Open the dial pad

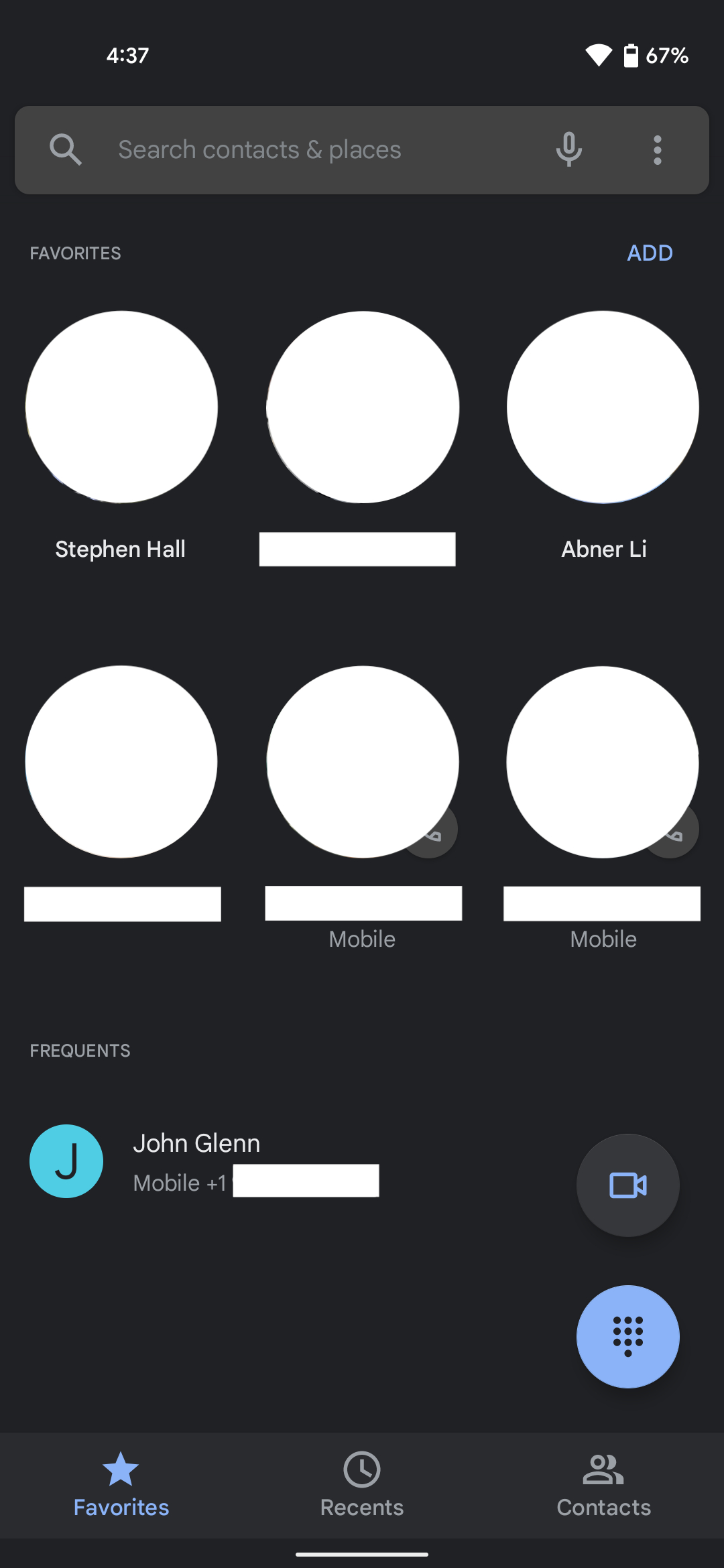click(x=627, y=1336)
